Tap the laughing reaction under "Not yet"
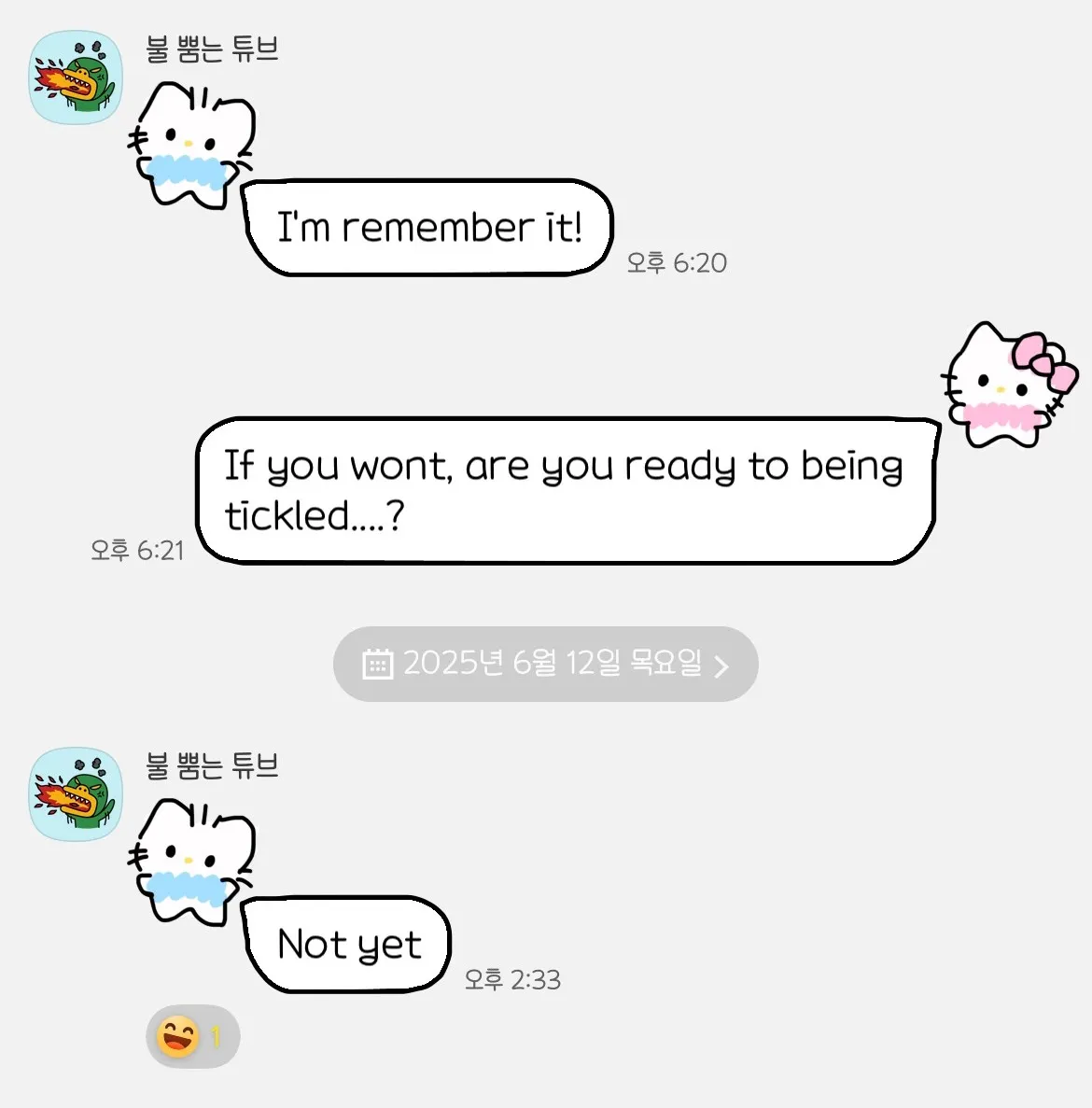The image size is (1092, 1108). (192, 1036)
